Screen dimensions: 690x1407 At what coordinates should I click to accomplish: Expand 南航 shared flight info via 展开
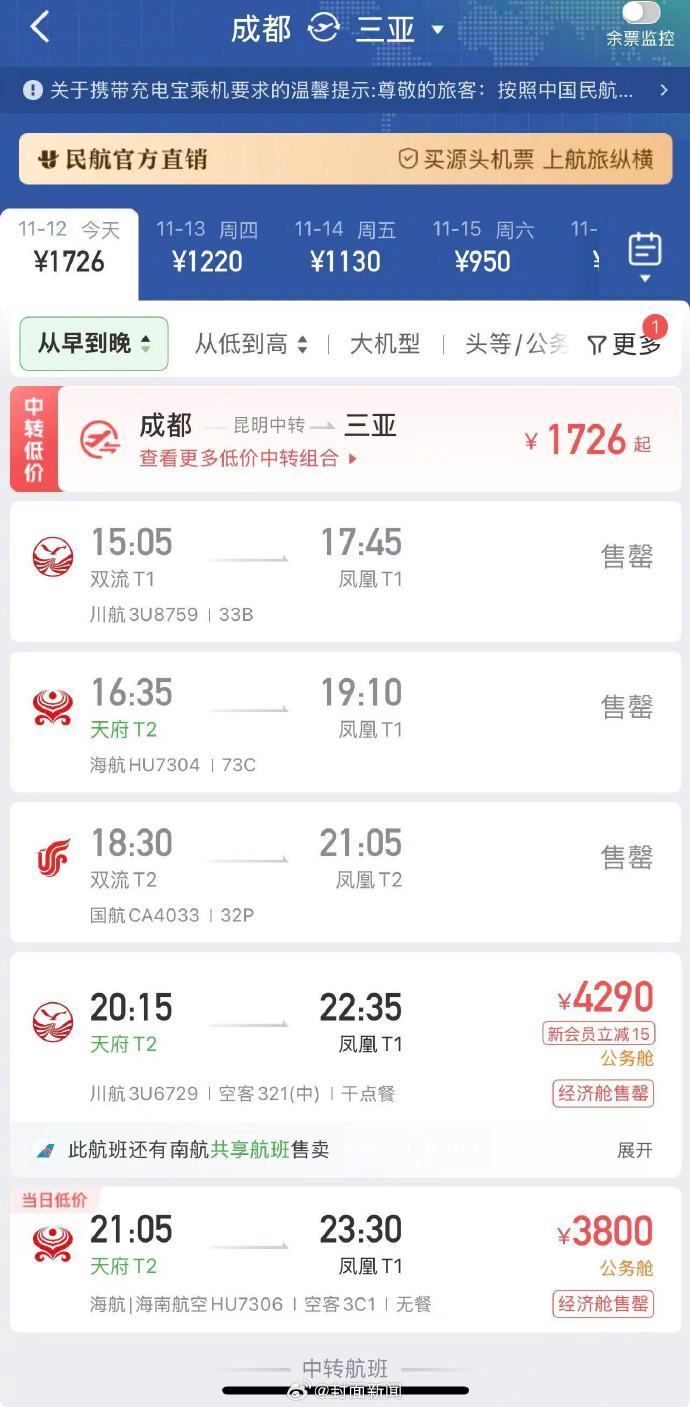pos(634,1150)
